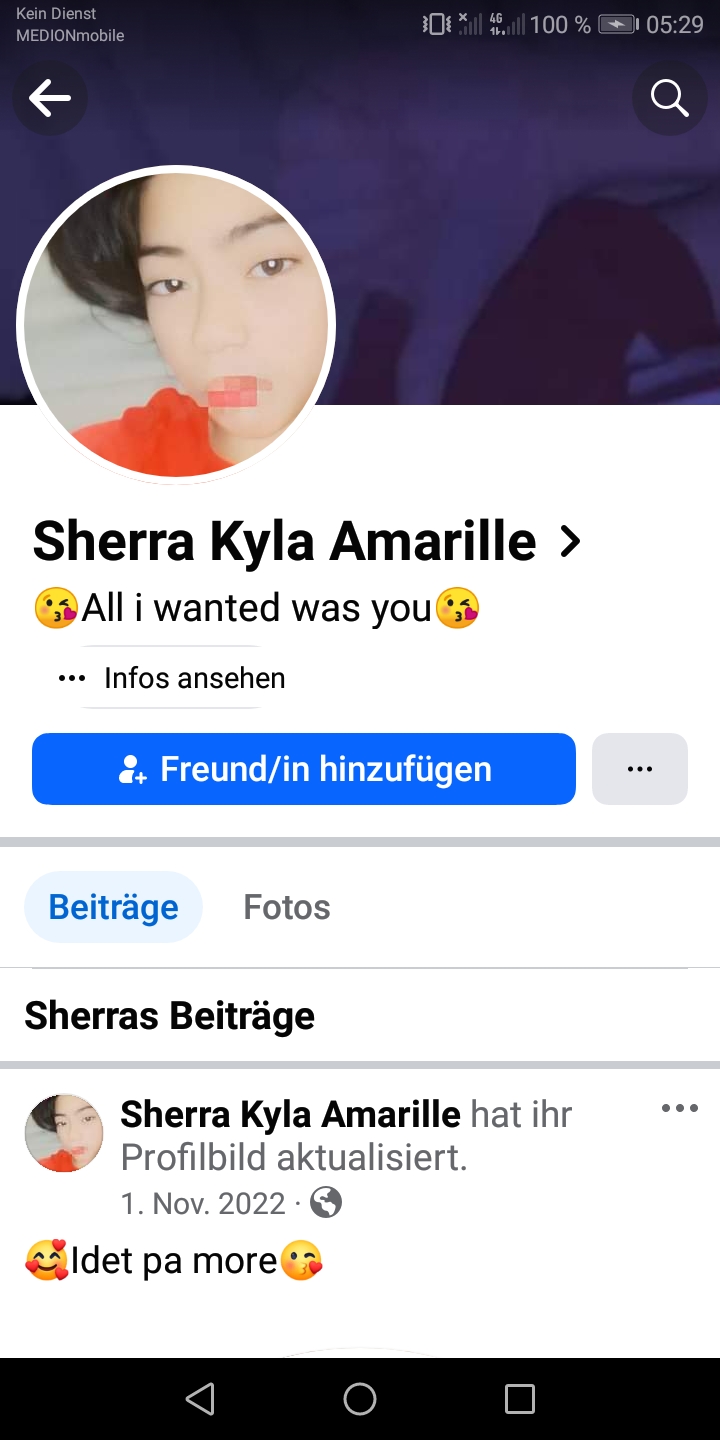Tap Freund/in hinzufügen button
This screenshot has width=720, height=1440.
(304, 769)
